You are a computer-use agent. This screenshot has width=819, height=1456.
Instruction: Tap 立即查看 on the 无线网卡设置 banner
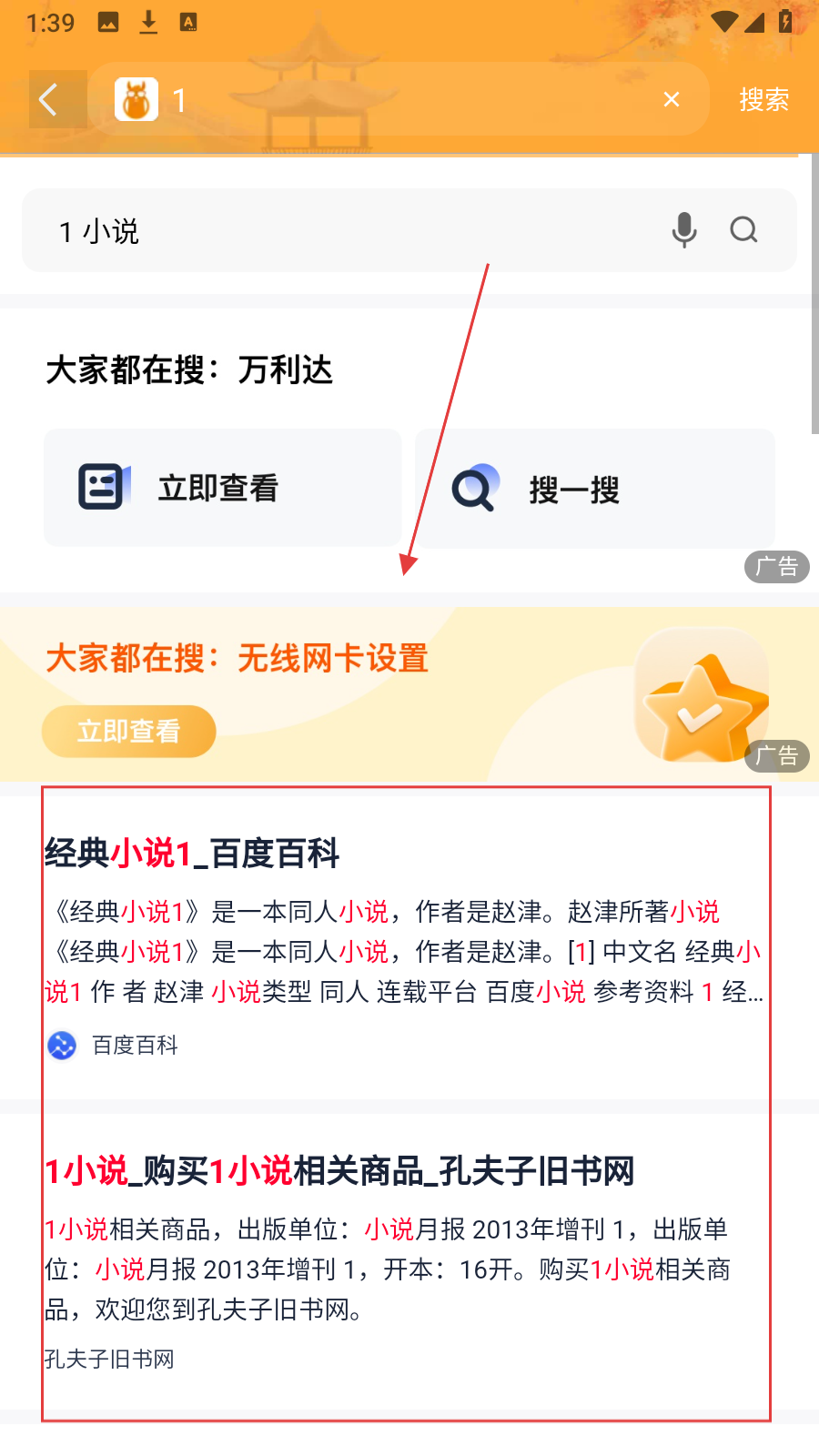click(x=128, y=731)
